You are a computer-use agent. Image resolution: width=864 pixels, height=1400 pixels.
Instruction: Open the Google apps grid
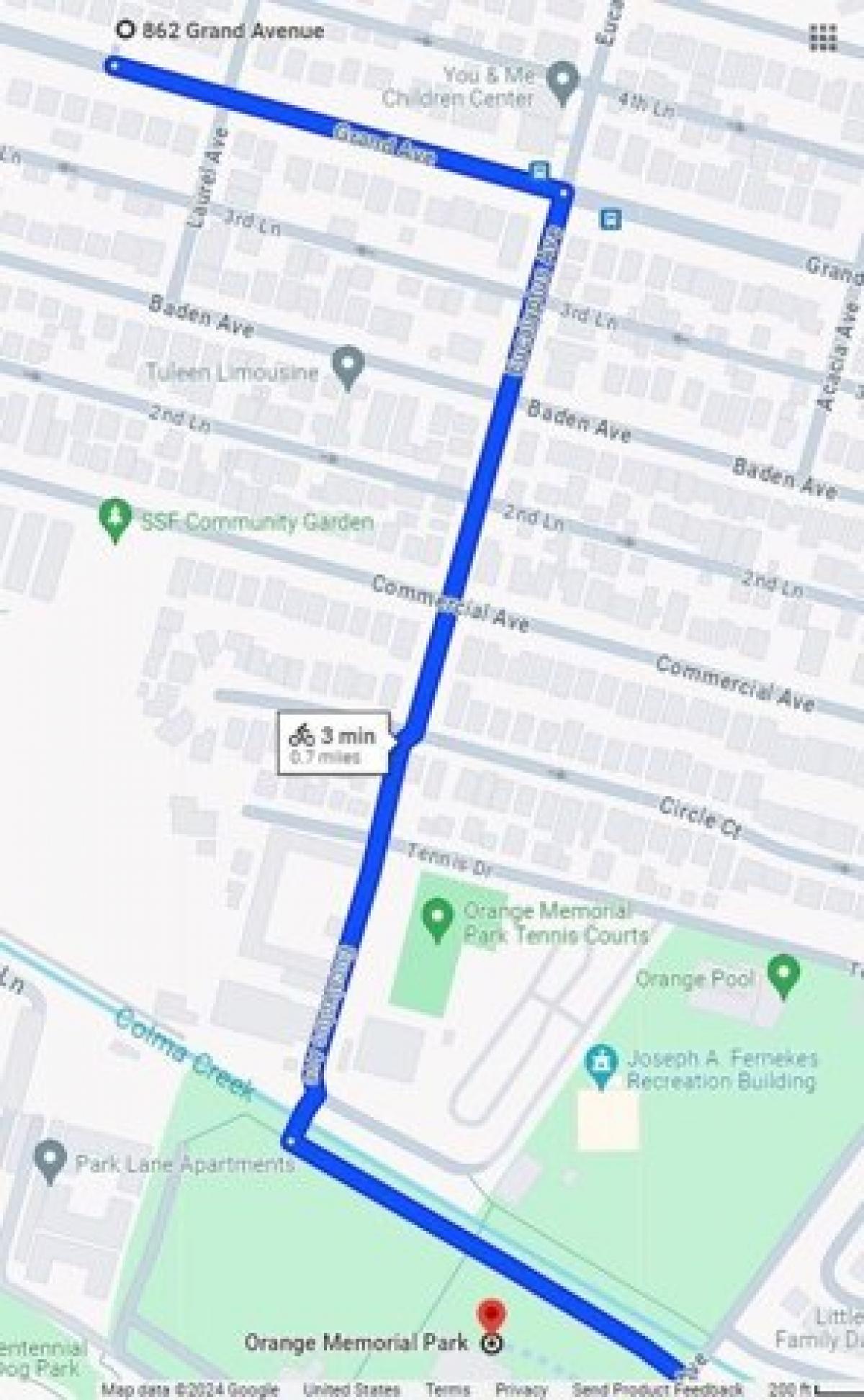823,37
